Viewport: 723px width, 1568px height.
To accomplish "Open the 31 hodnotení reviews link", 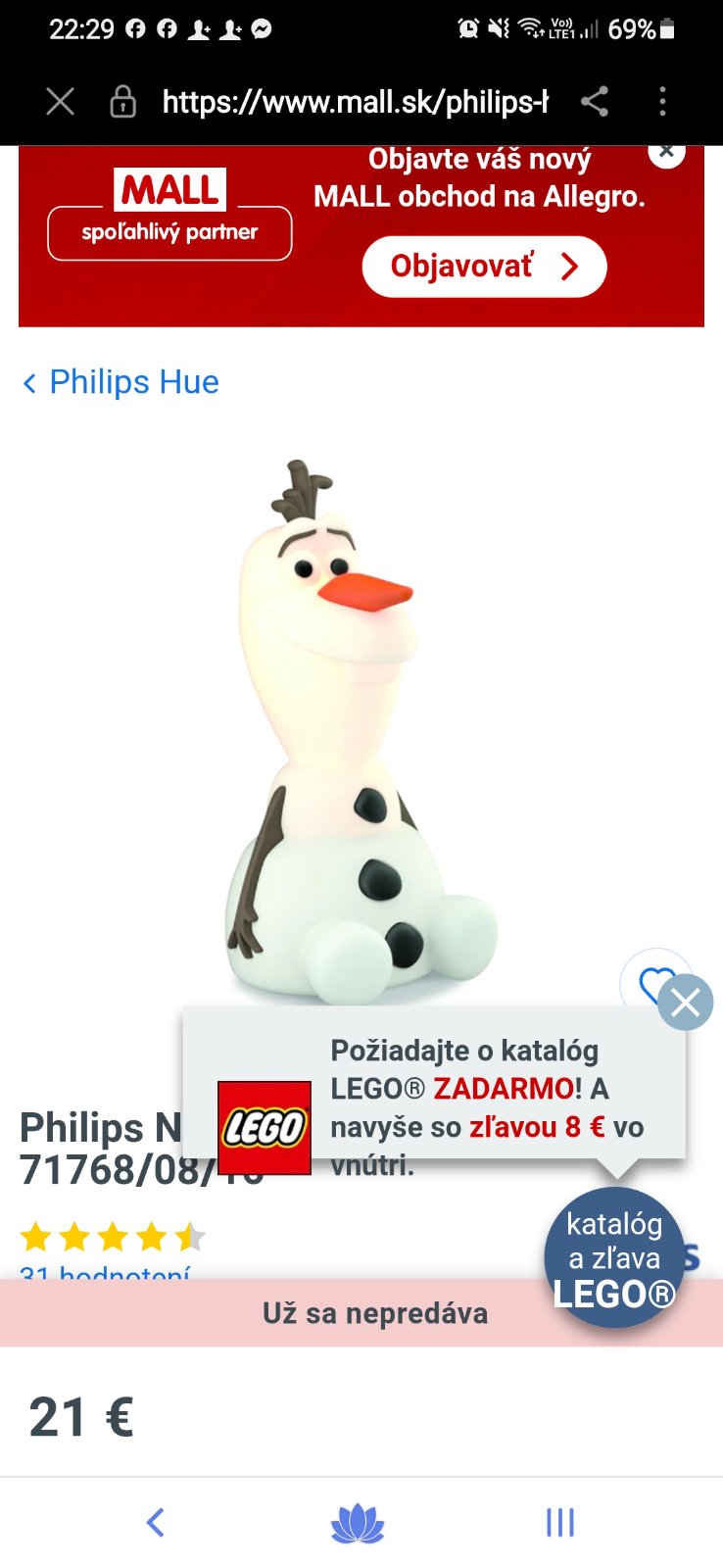I will click(x=105, y=1272).
